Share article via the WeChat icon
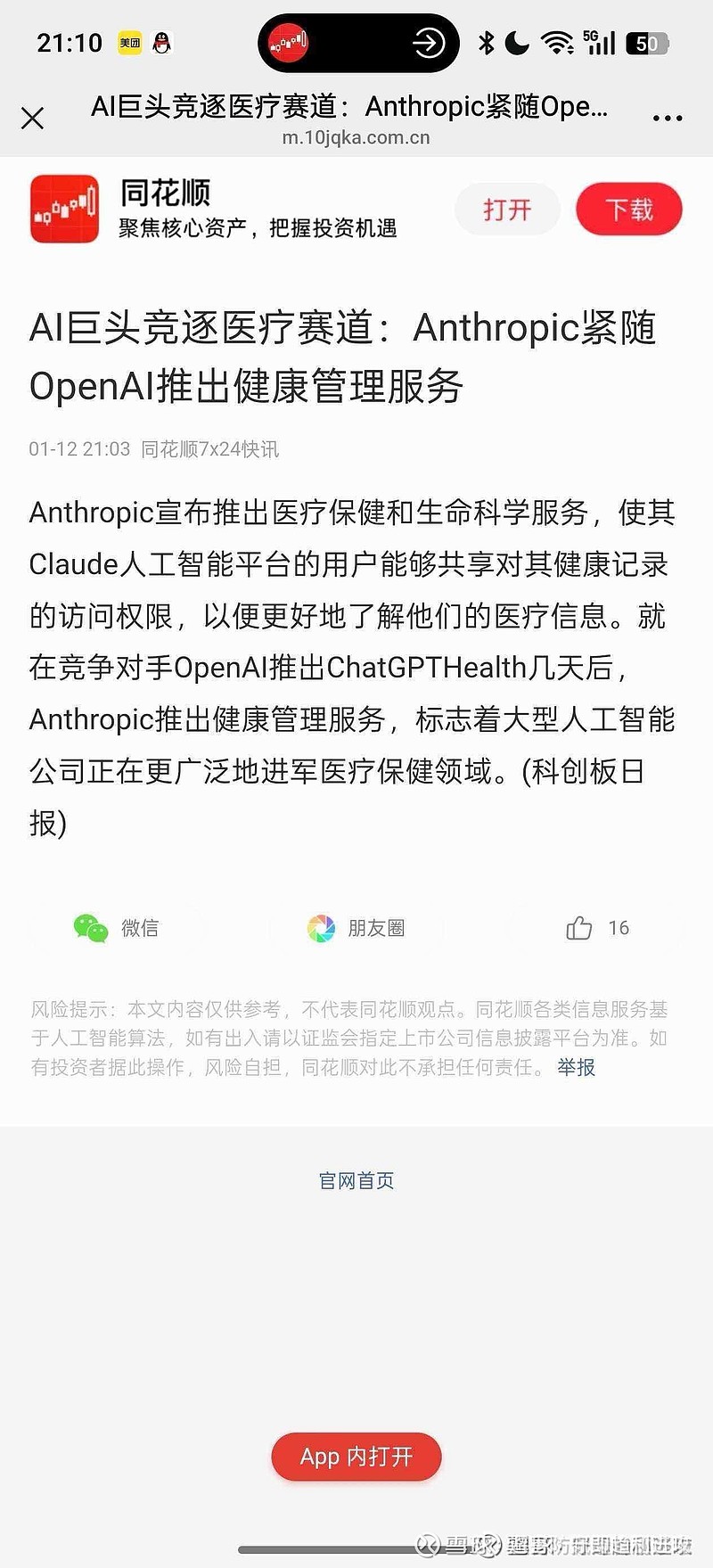Image resolution: width=713 pixels, height=1568 pixels. click(88, 928)
